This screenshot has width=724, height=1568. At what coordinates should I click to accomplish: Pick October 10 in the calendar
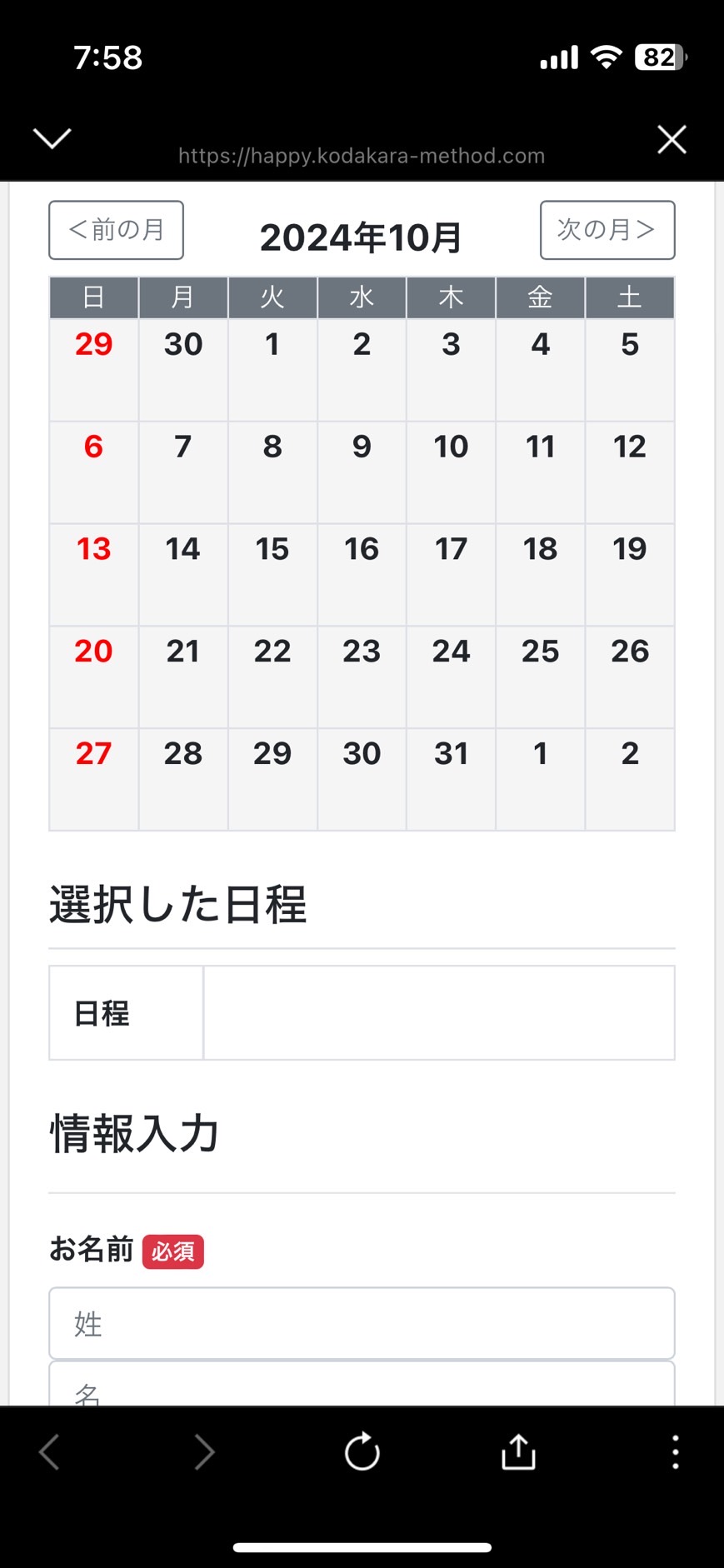(451, 472)
